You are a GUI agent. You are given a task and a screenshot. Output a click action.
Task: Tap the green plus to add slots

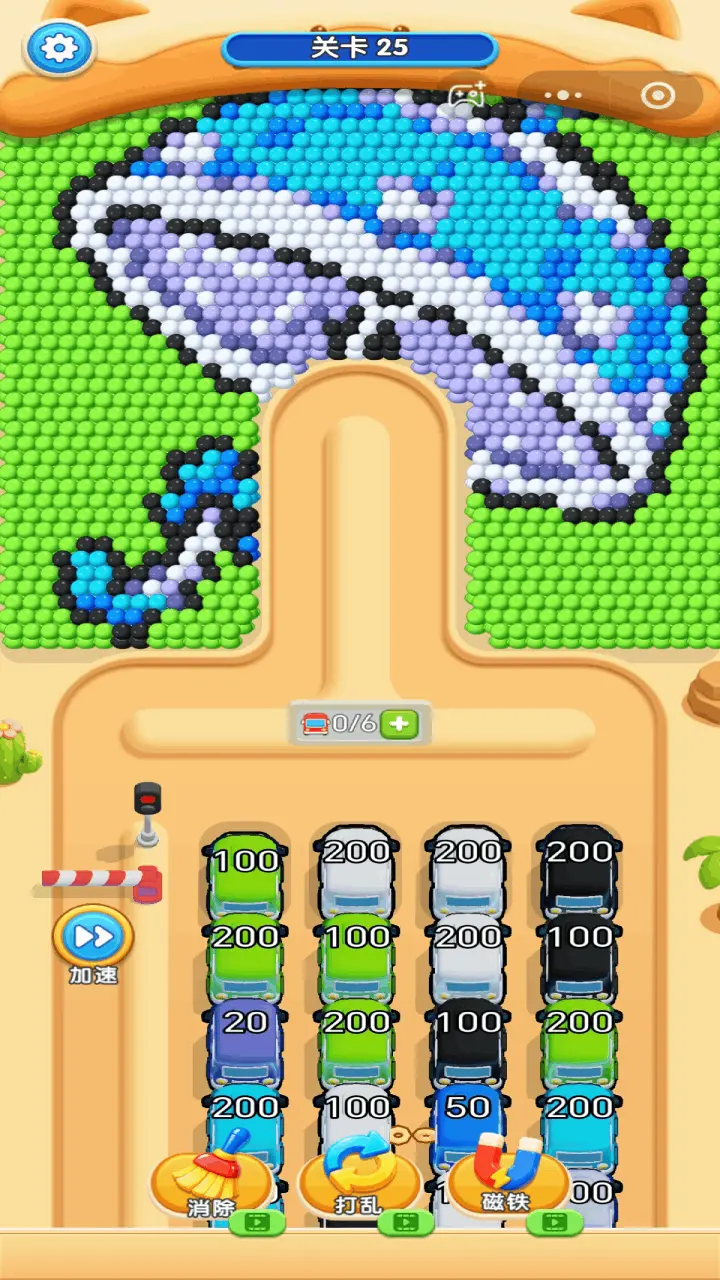[400, 724]
